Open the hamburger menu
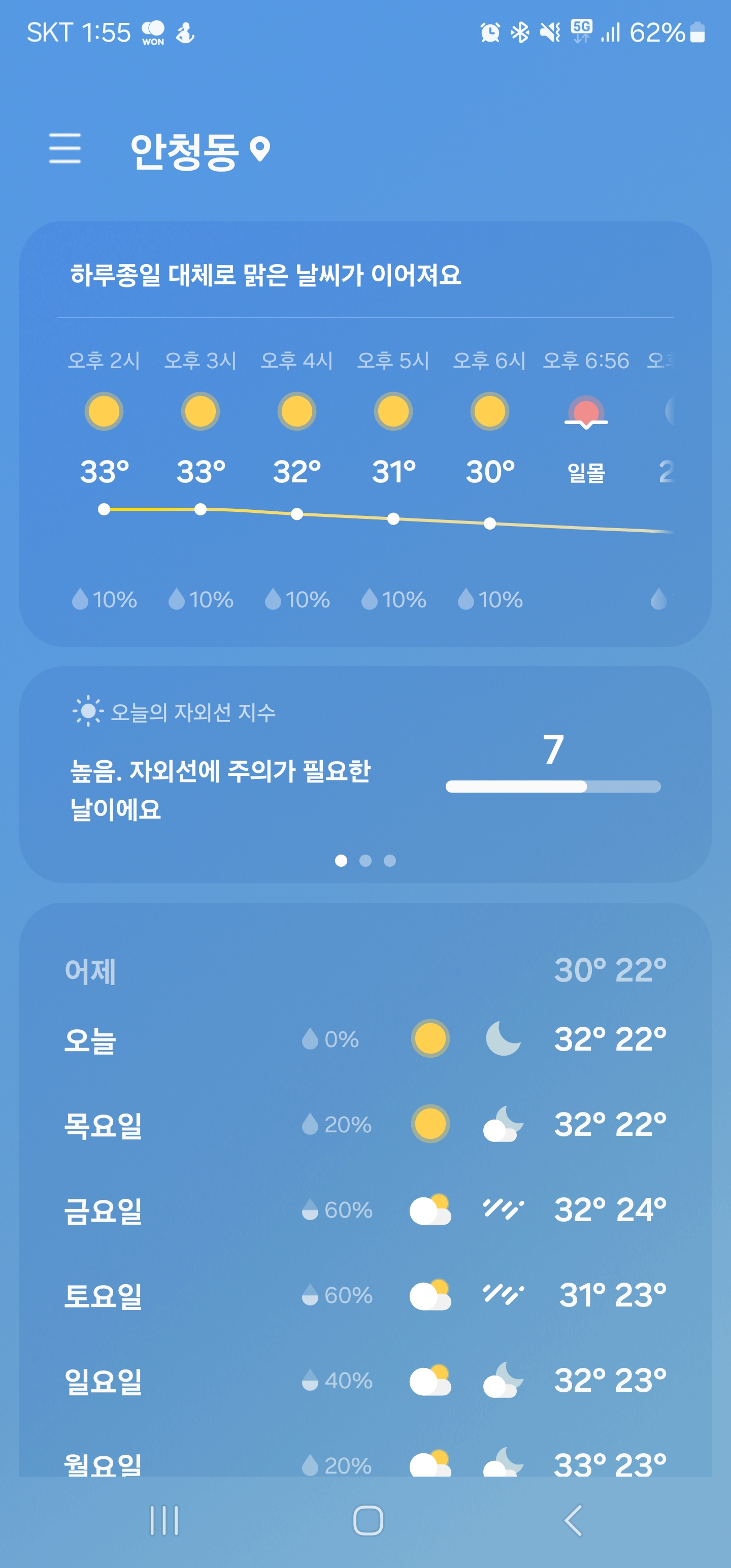This screenshot has width=731, height=1568. coord(64,148)
